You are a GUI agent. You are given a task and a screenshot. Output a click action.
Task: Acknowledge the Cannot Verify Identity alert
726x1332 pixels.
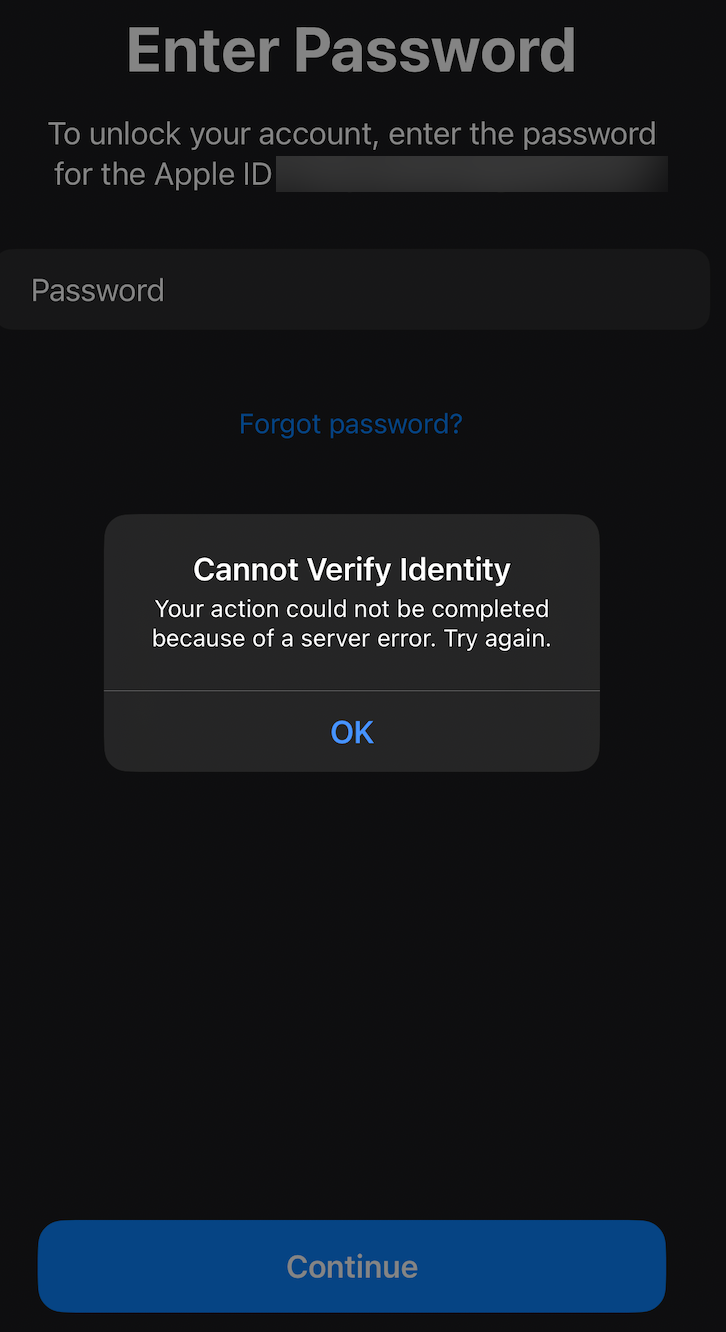click(x=351, y=731)
